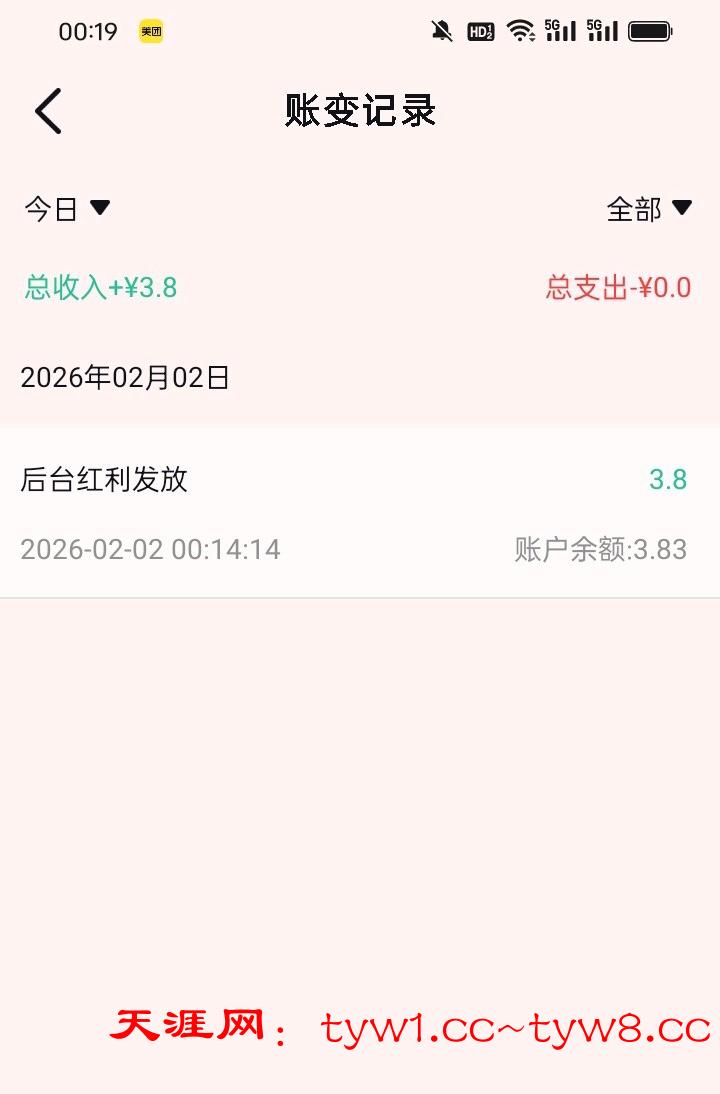Viewport: 720px width, 1094px height.
Task: Open the 今日 date filter dropdown
Action: coord(66,209)
